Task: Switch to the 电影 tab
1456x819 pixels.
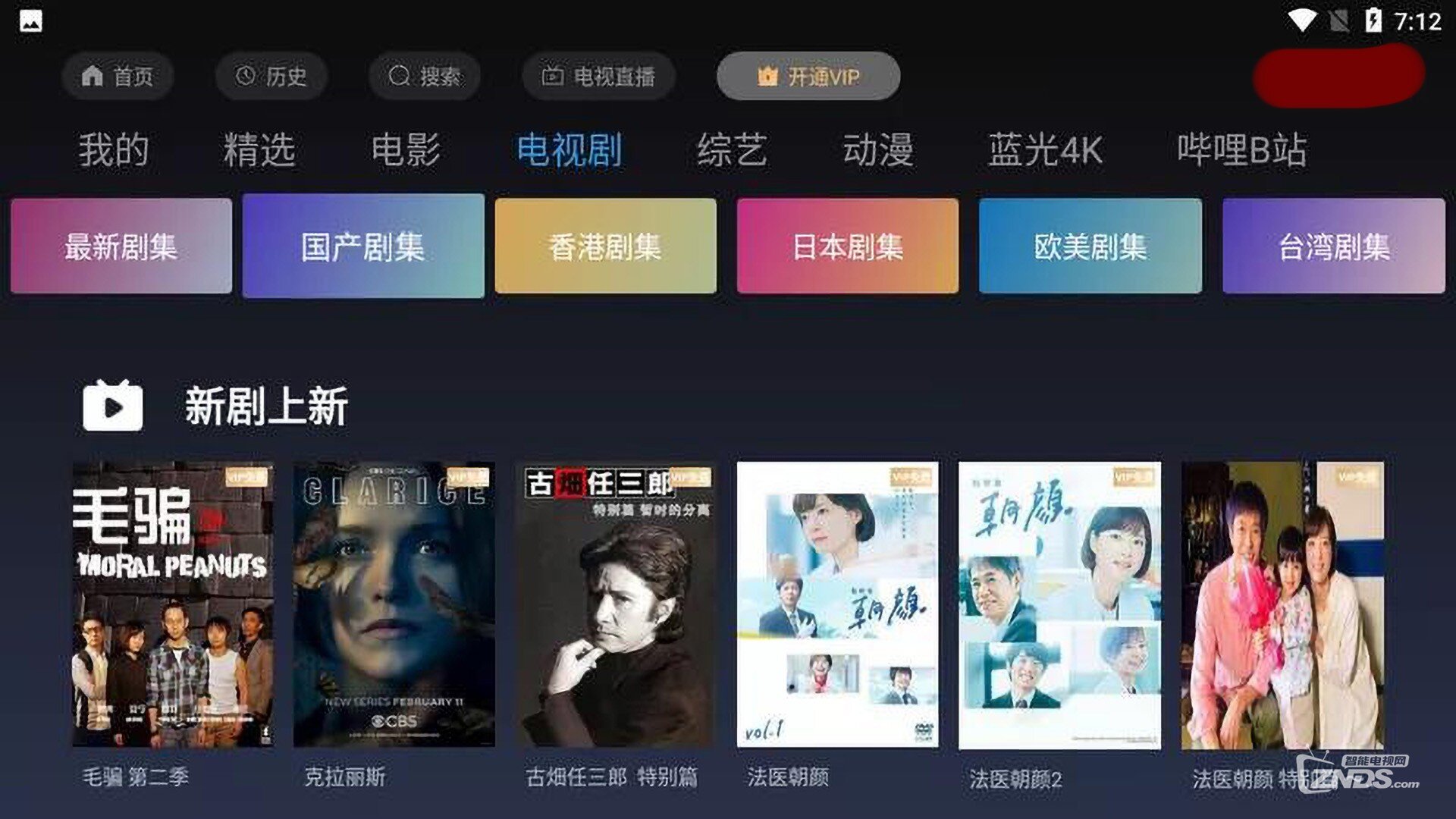Action: [405, 149]
